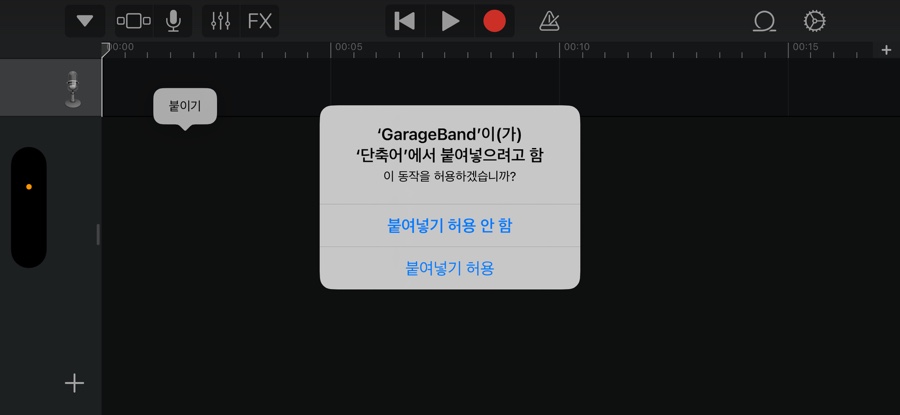
Task: Allow pasting with 붙여넣기 허용
Action: [x=449, y=268]
